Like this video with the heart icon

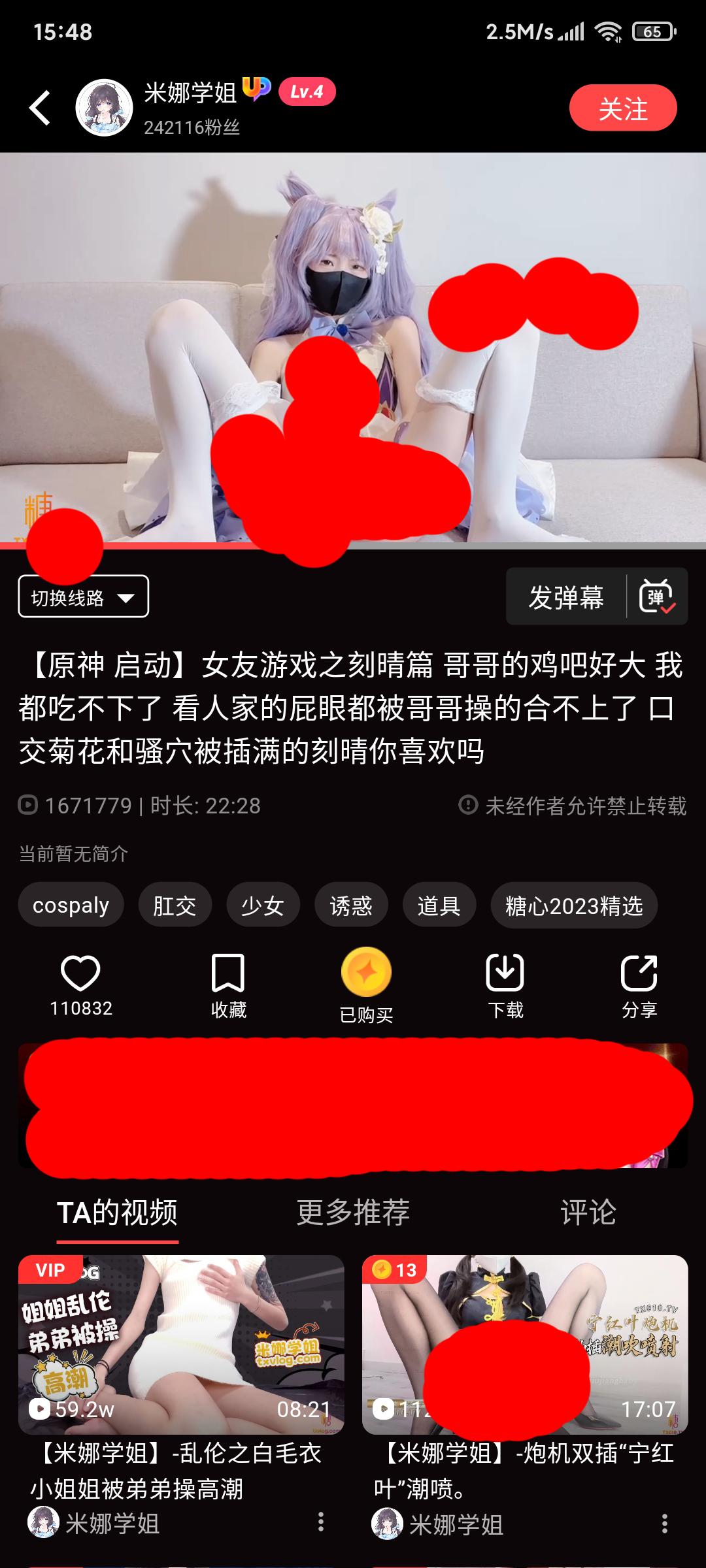tap(80, 973)
